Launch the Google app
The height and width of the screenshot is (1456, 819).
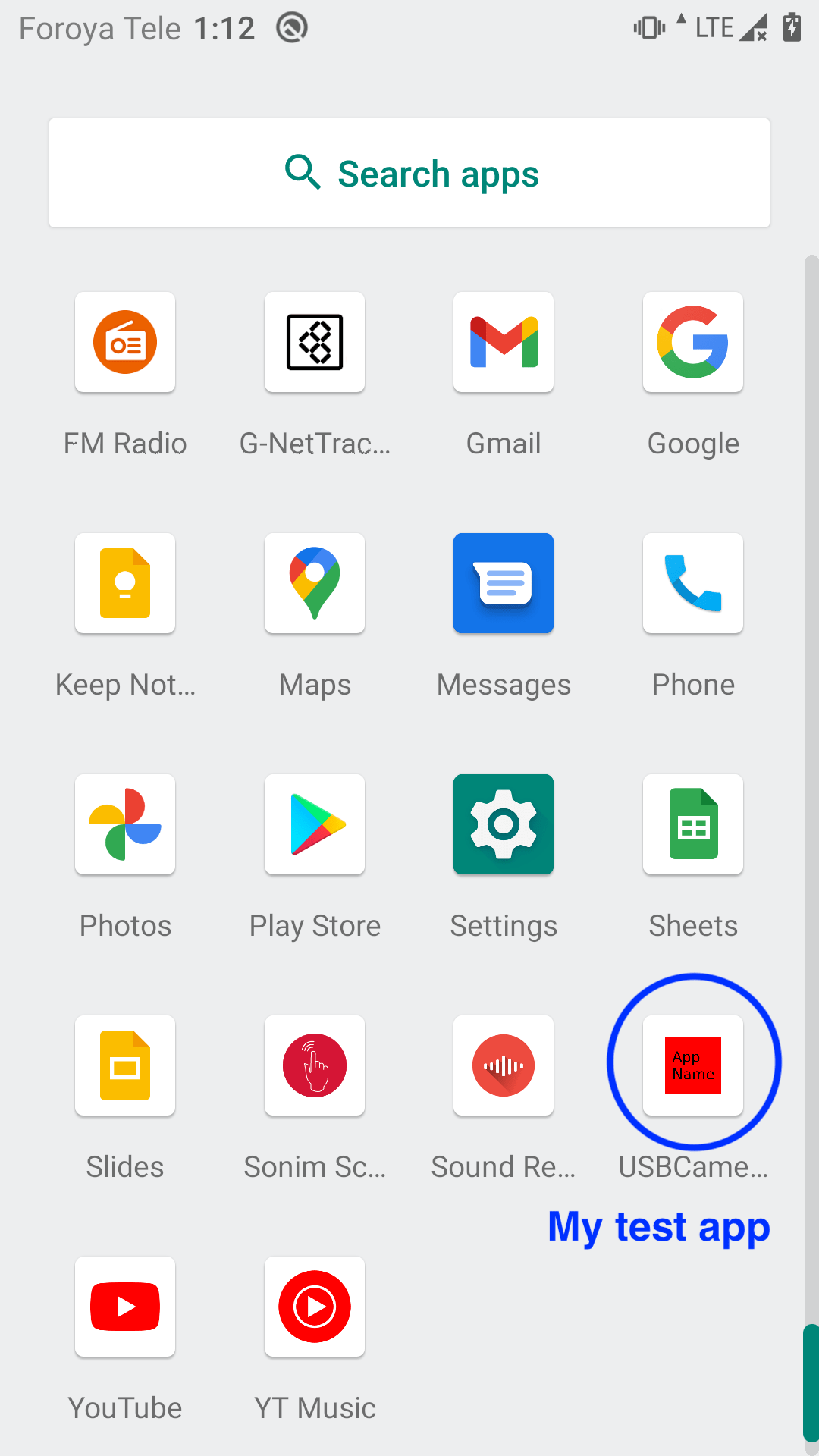pos(692,343)
